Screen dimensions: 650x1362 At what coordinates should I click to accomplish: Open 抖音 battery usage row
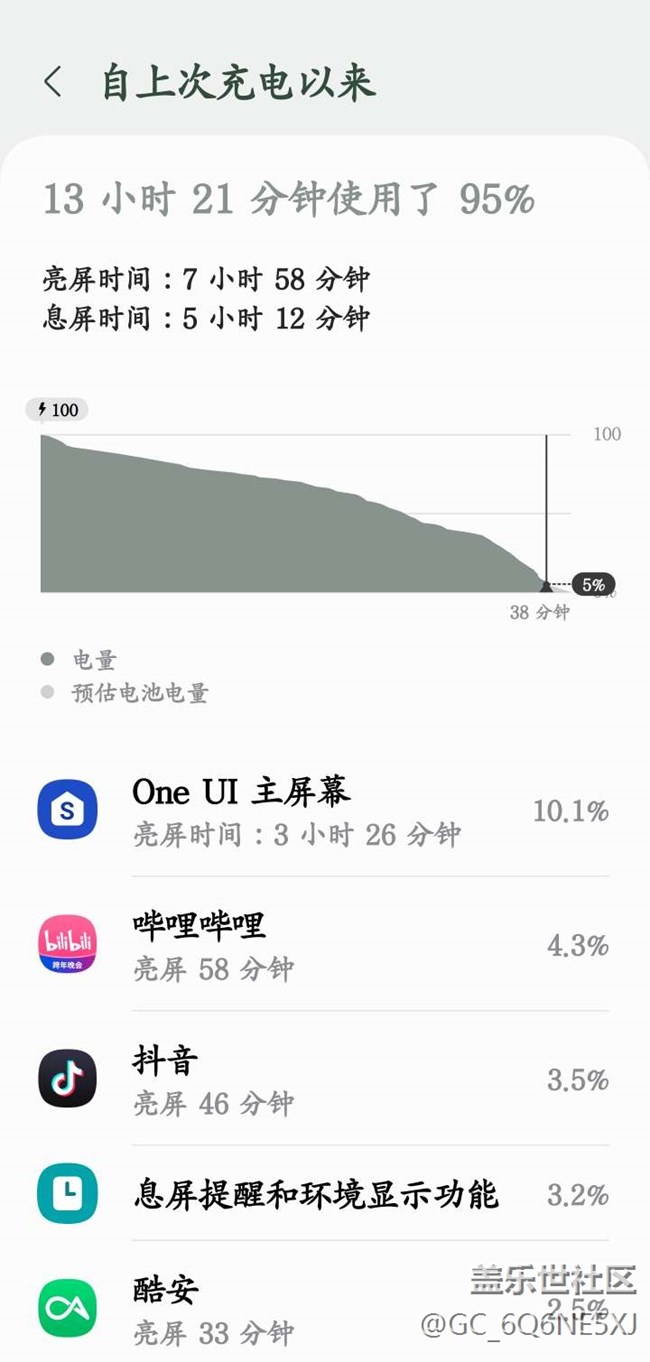[320, 1079]
